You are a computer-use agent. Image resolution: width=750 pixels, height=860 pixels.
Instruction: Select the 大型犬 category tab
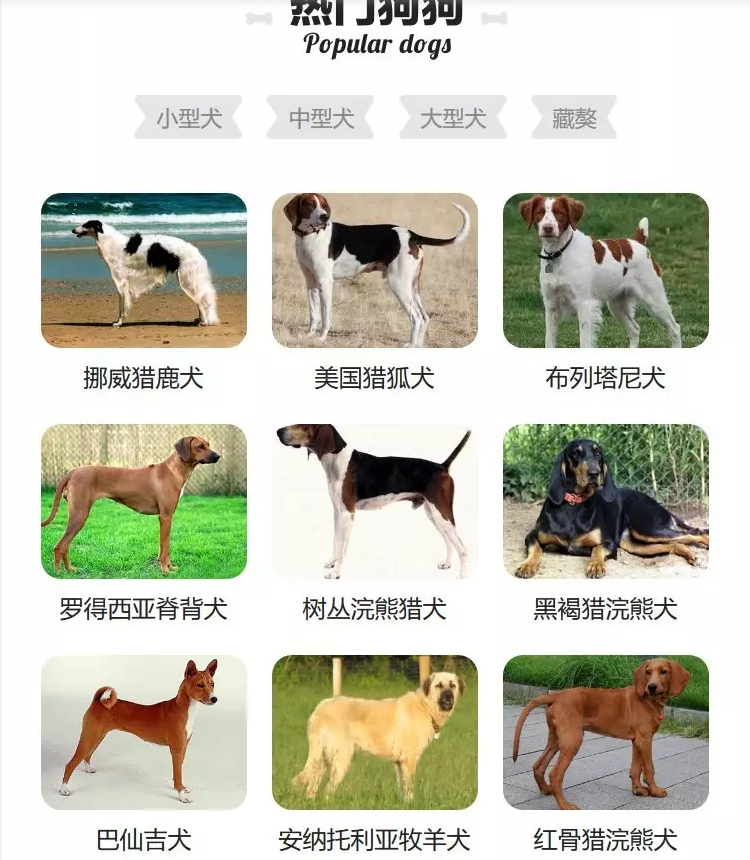tap(453, 118)
